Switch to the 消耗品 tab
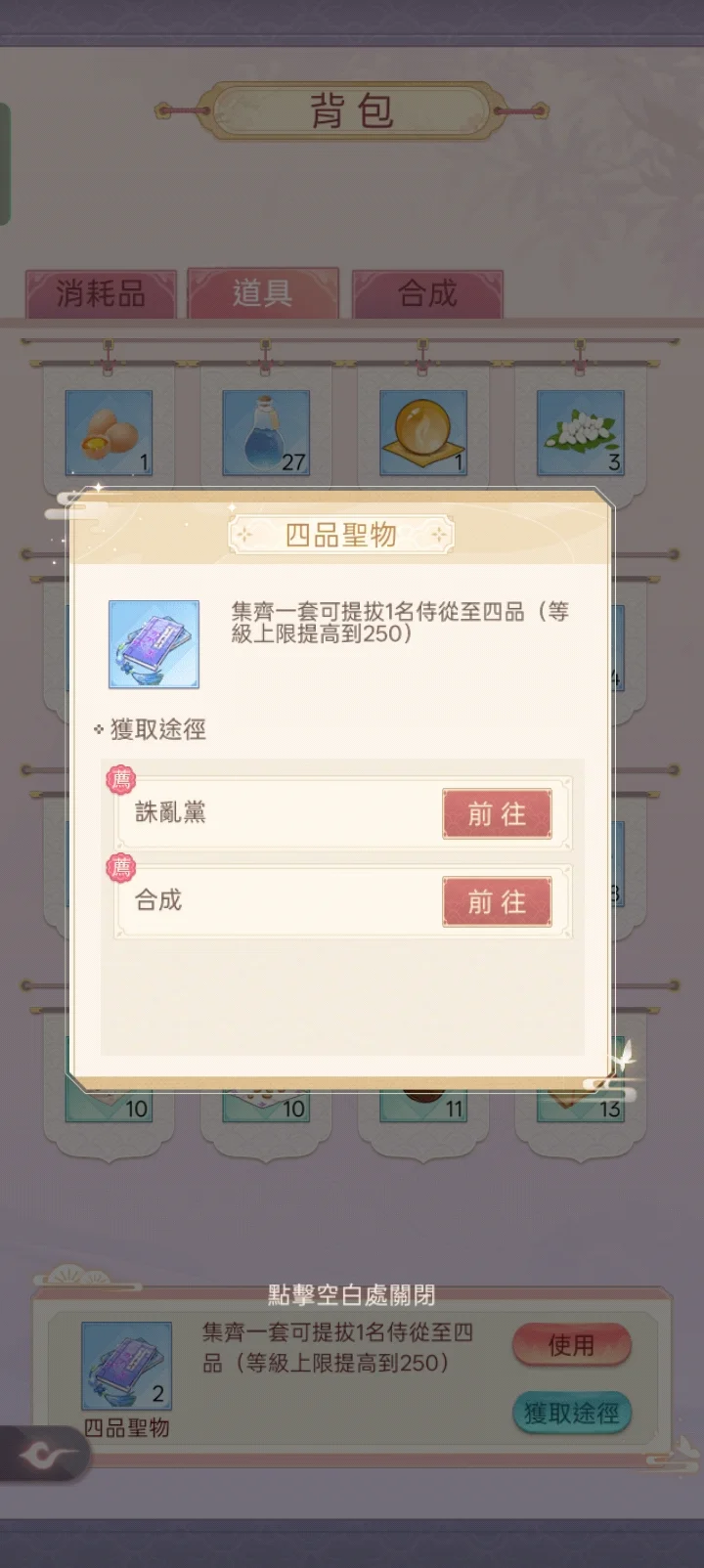The height and width of the screenshot is (1568, 704). [x=101, y=293]
